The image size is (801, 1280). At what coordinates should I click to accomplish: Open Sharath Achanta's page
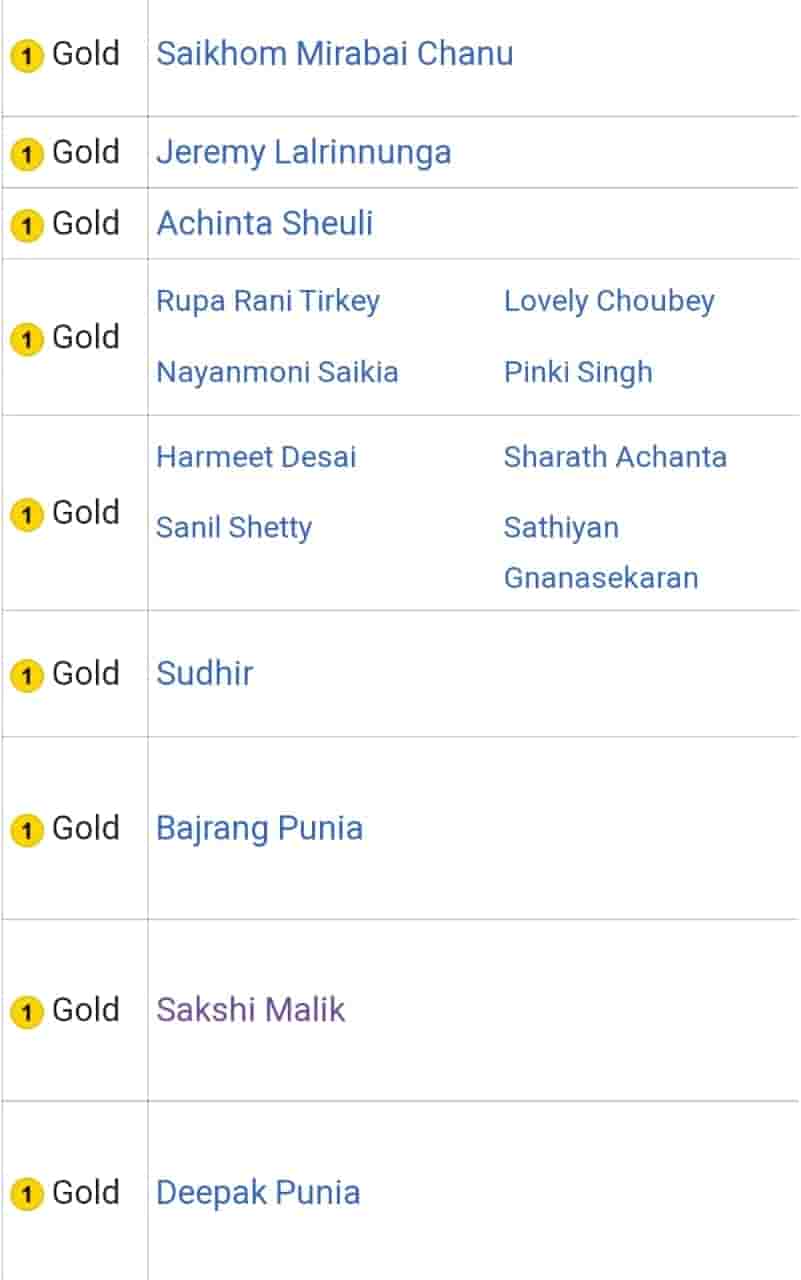click(x=614, y=457)
